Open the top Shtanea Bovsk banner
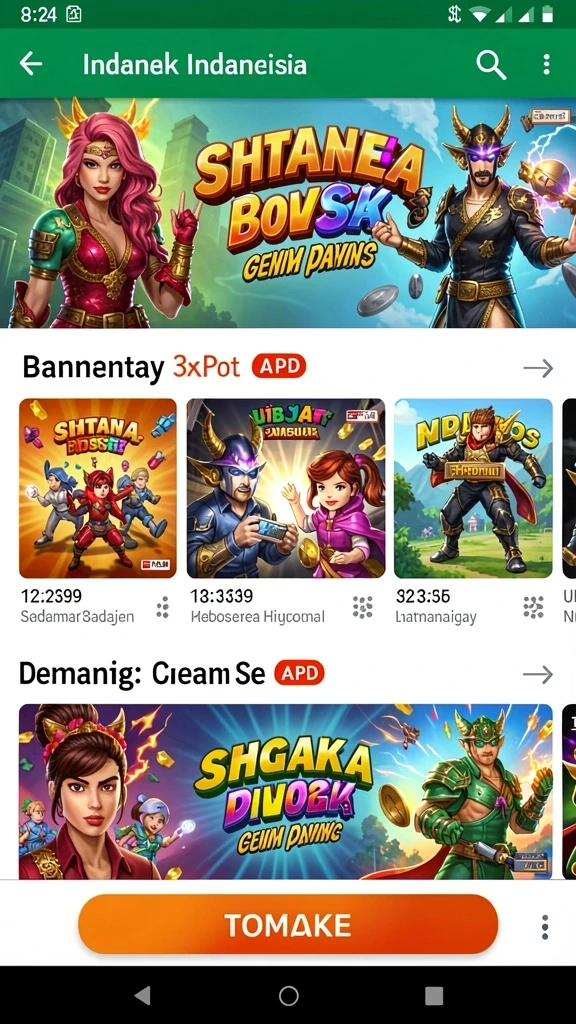Viewport: 576px width, 1024px height. tap(288, 213)
